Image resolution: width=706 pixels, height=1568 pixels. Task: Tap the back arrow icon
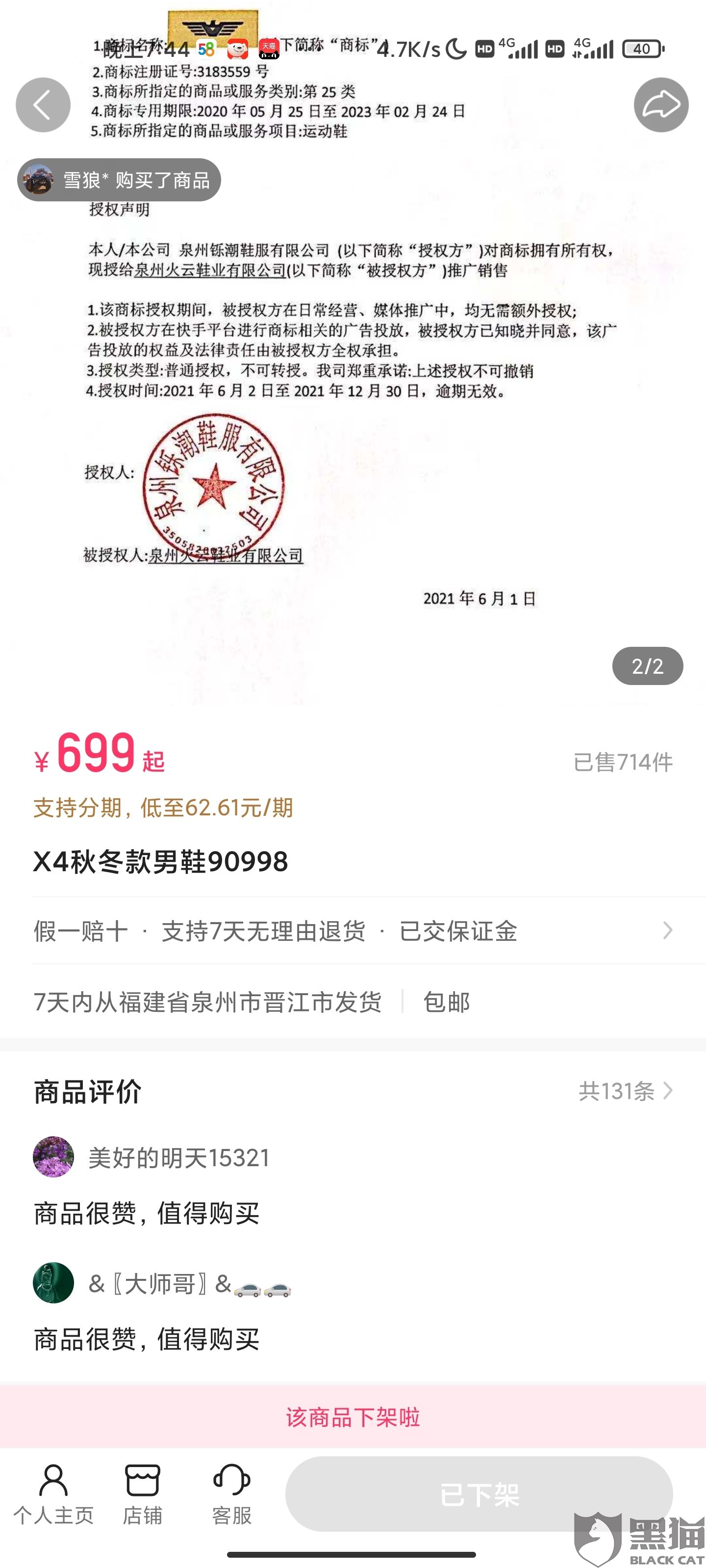click(x=43, y=104)
